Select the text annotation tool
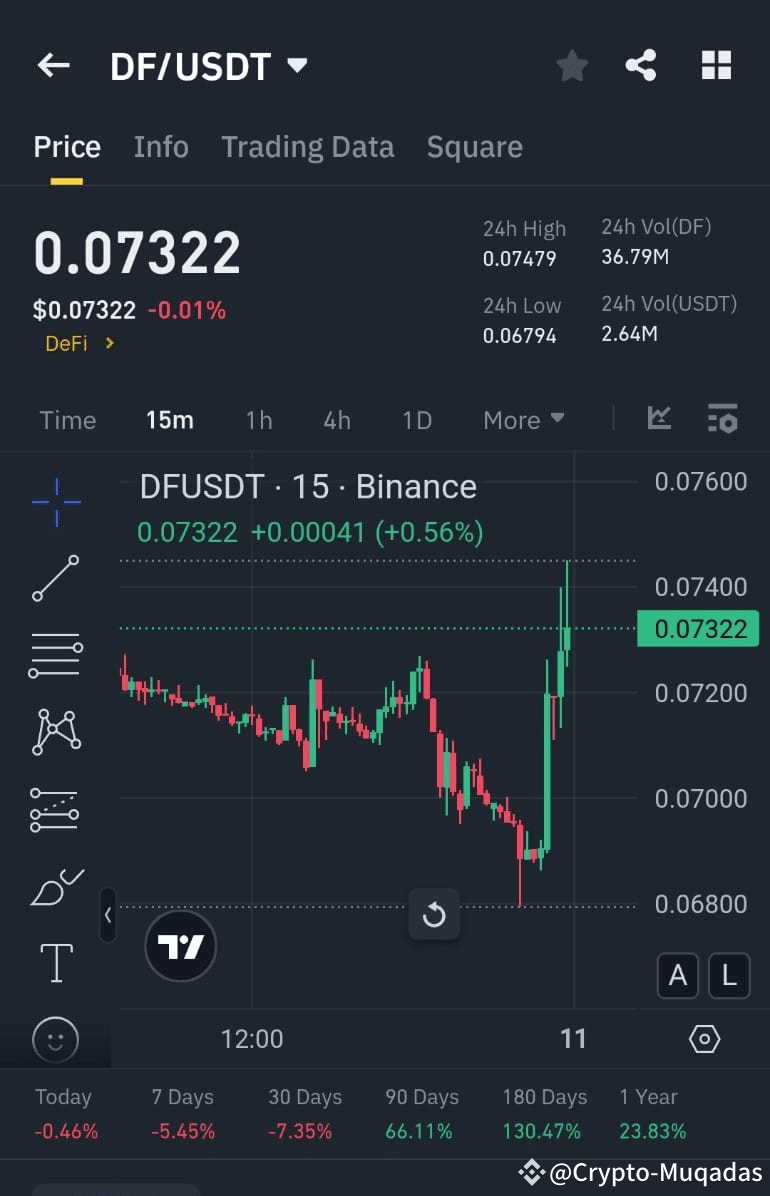 tap(55, 962)
